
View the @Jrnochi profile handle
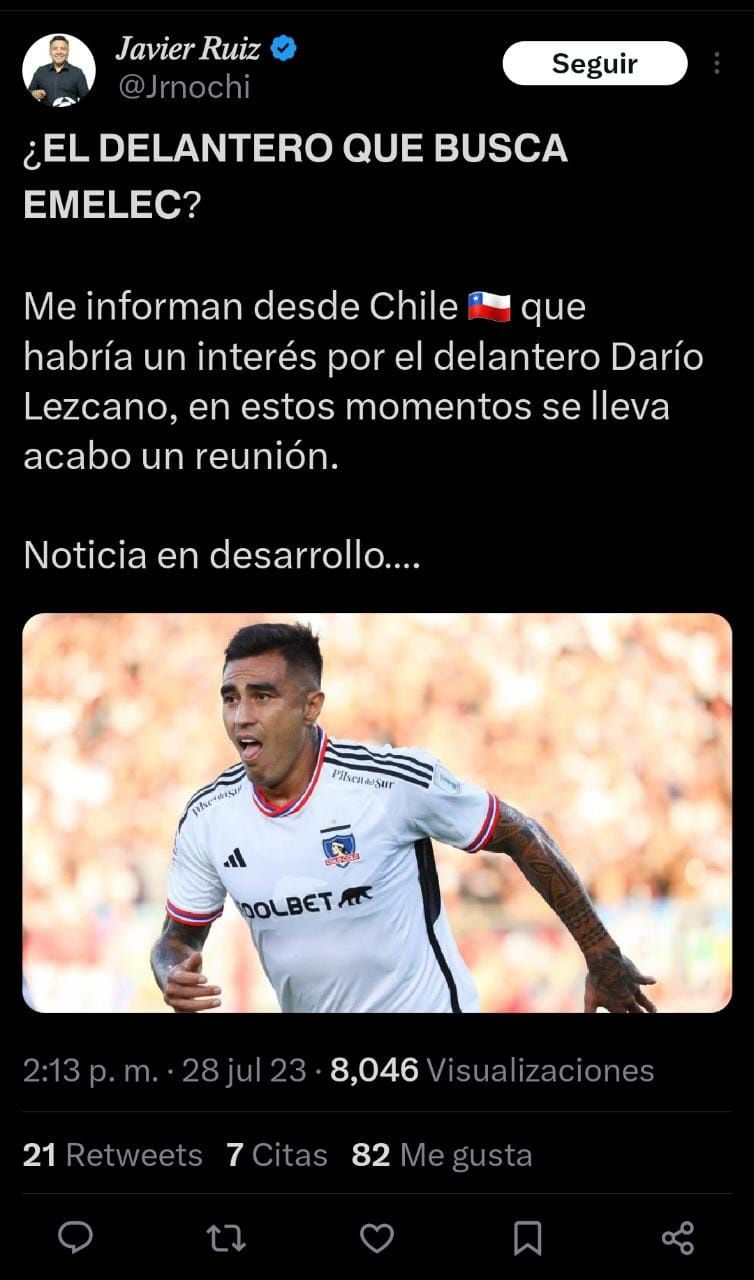click(x=184, y=88)
